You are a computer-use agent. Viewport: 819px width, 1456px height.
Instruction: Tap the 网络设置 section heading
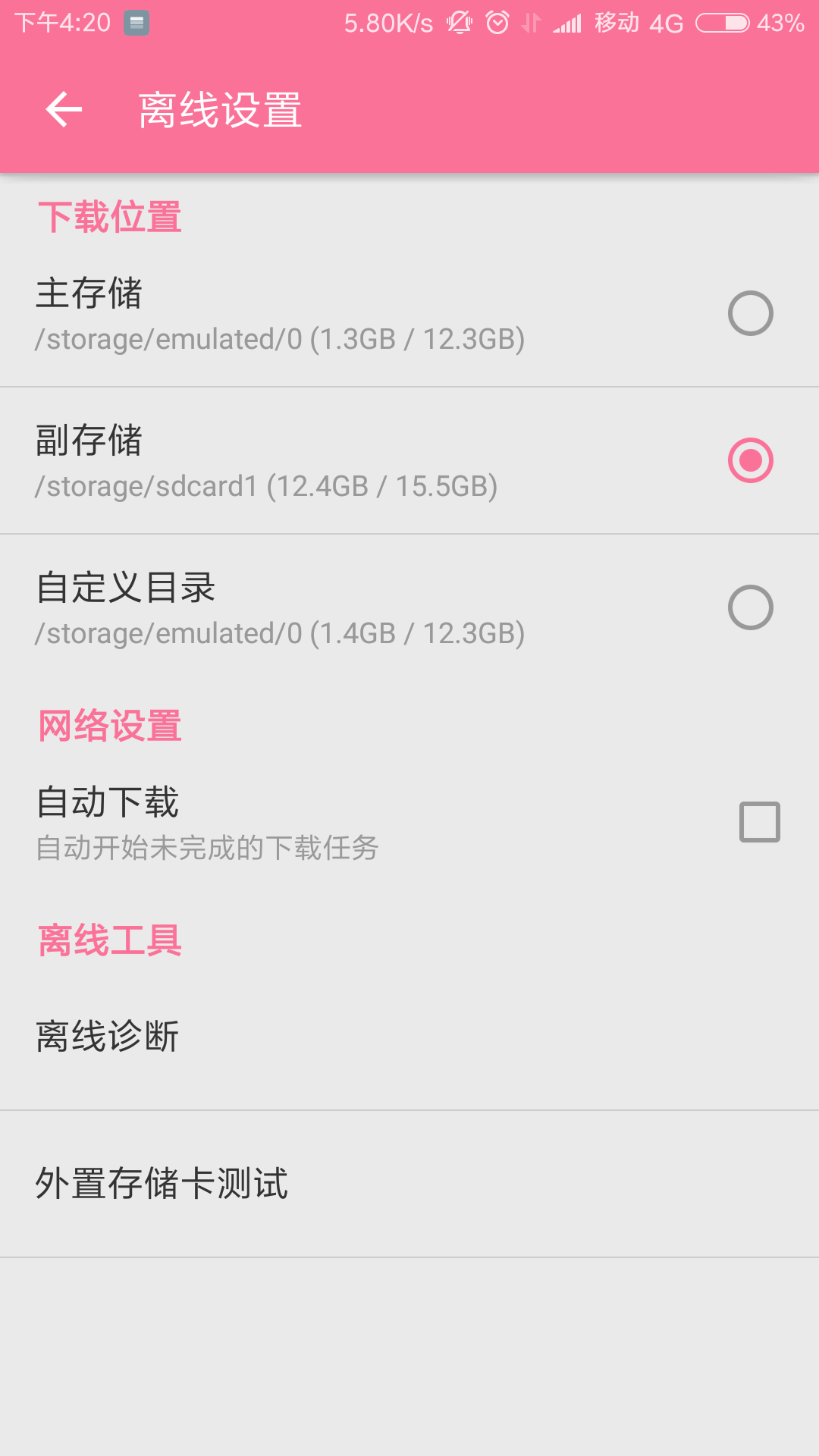tap(111, 726)
